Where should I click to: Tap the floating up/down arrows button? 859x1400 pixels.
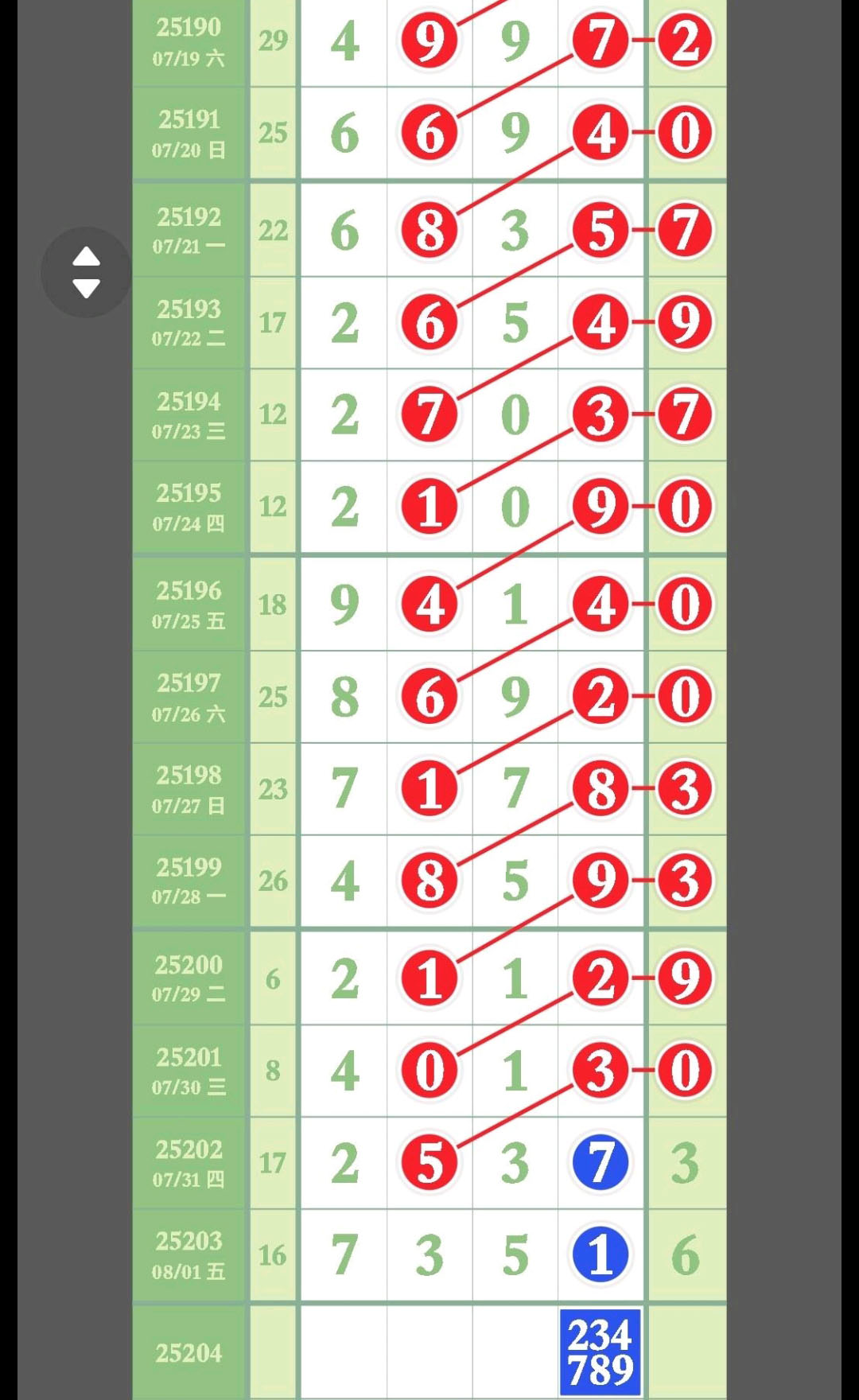86,272
